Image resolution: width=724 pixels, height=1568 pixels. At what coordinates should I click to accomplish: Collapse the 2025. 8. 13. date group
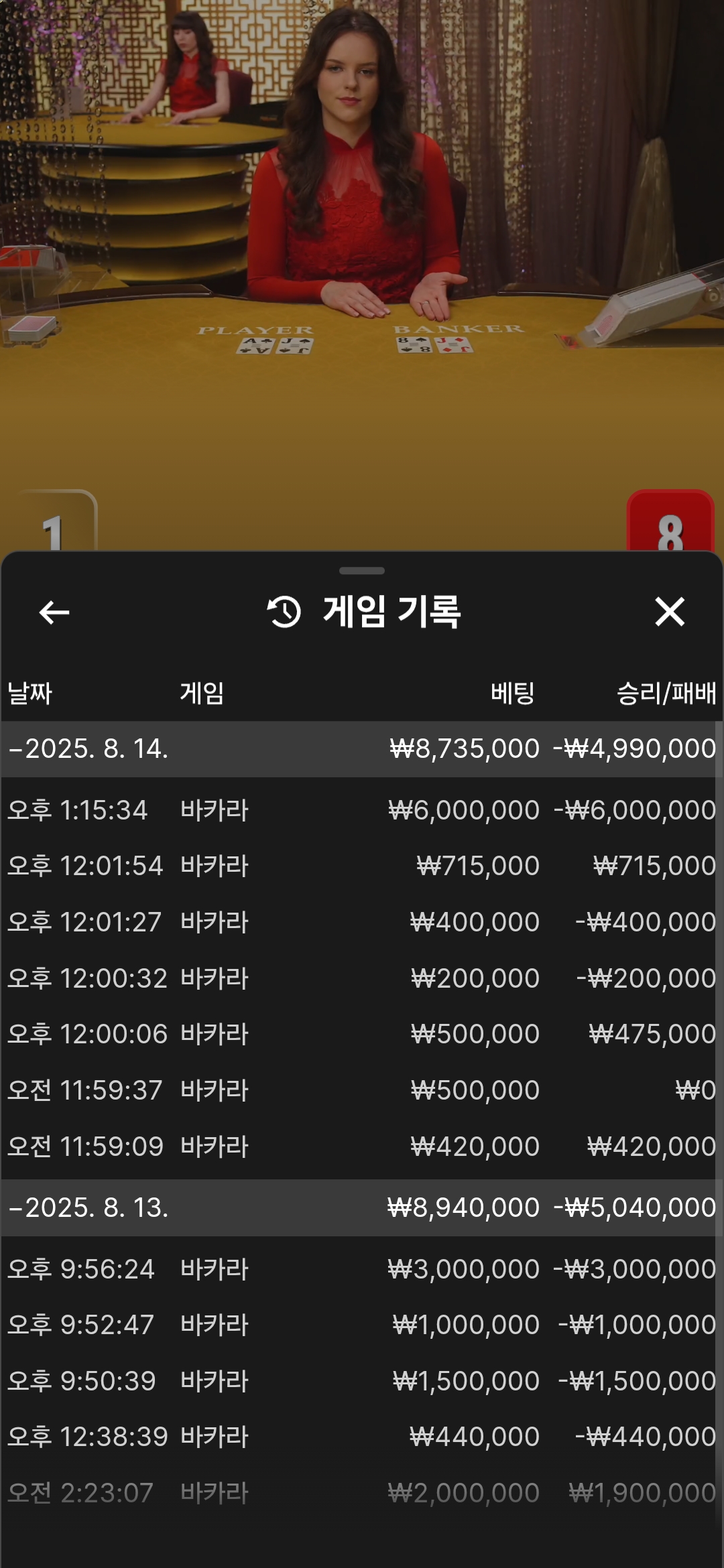click(362, 1207)
